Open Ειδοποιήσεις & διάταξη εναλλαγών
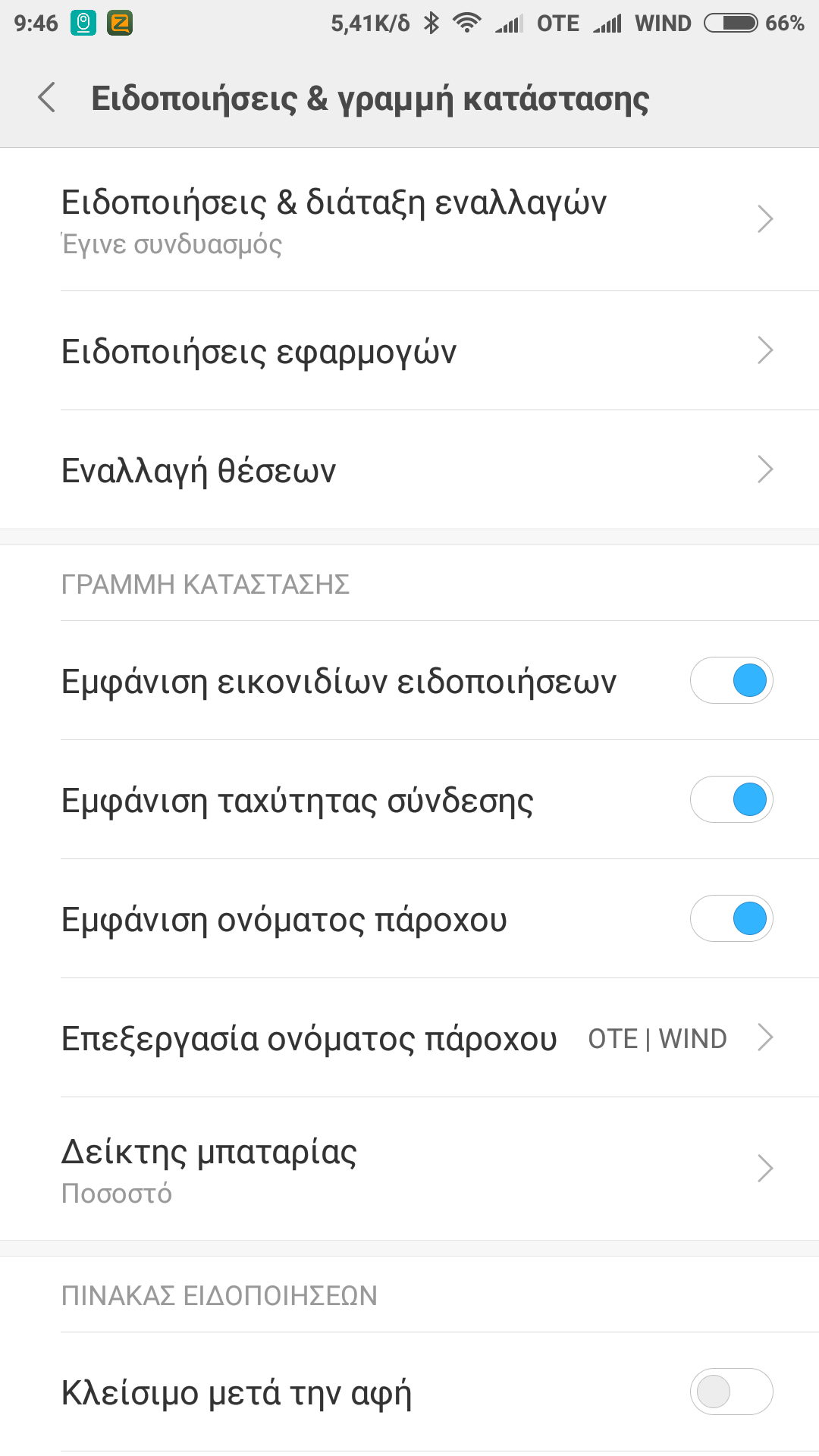 click(409, 220)
